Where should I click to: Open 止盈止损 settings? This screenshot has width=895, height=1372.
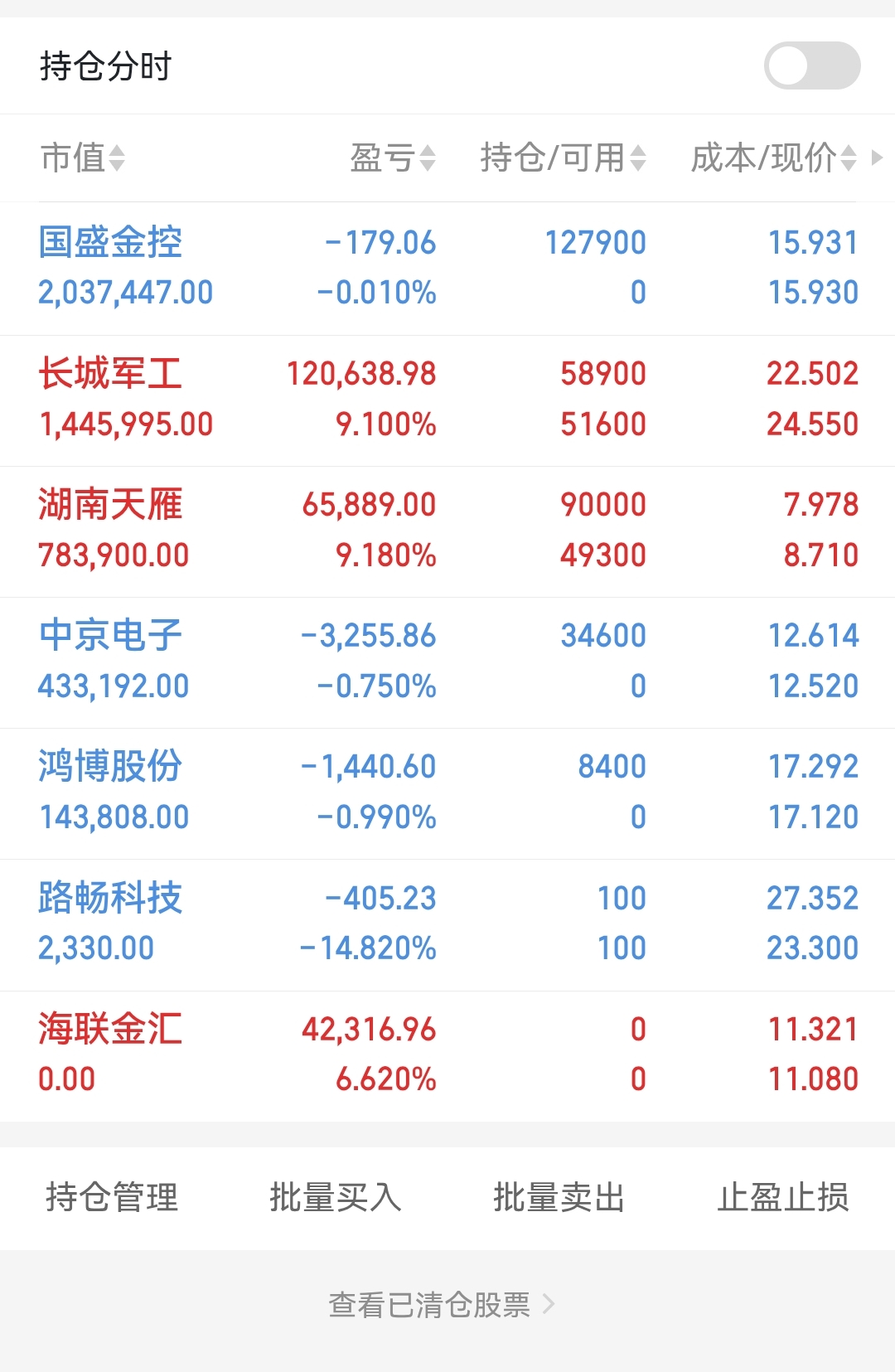tap(783, 1197)
